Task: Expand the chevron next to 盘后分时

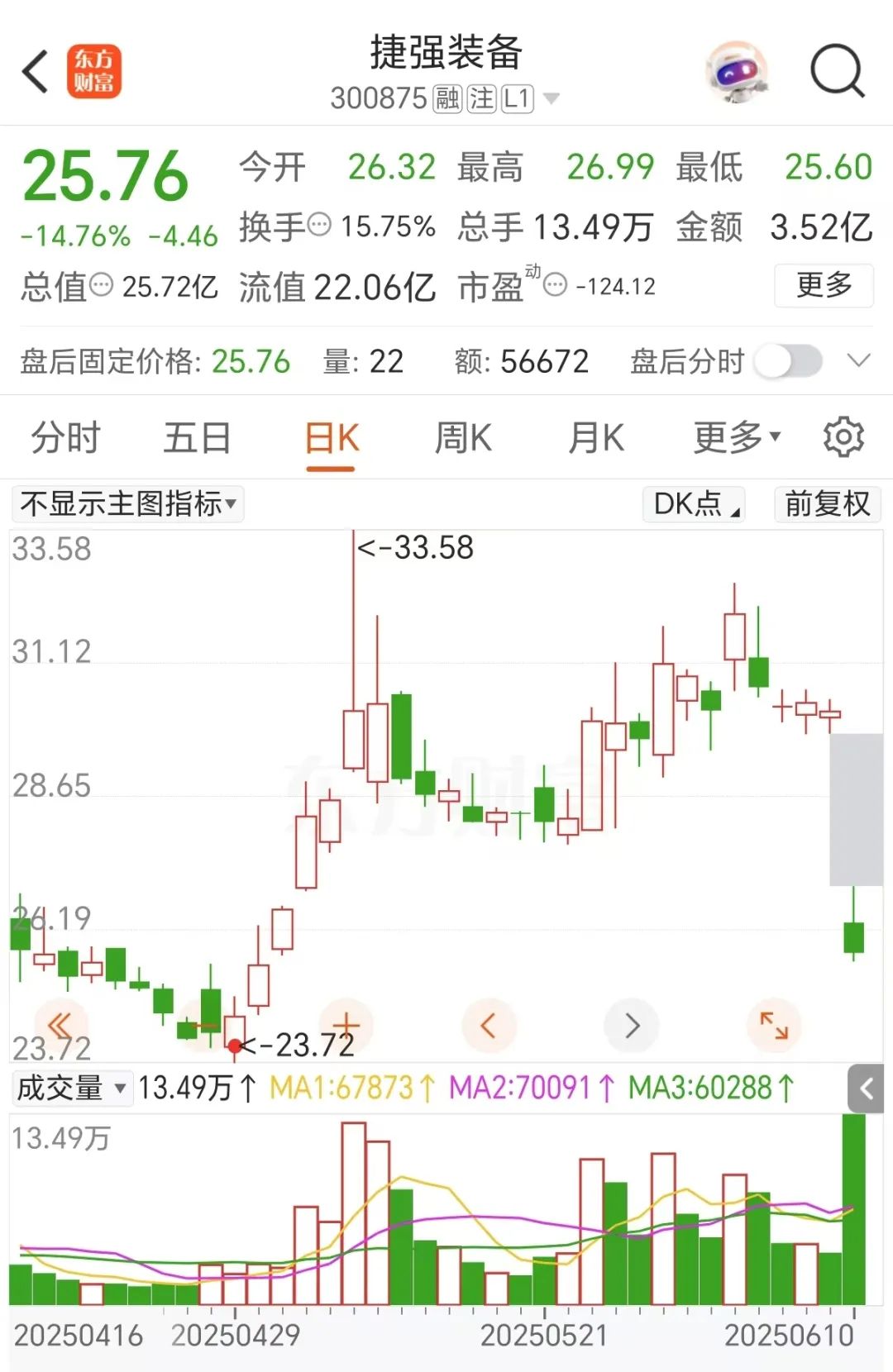Action: [858, 361]
